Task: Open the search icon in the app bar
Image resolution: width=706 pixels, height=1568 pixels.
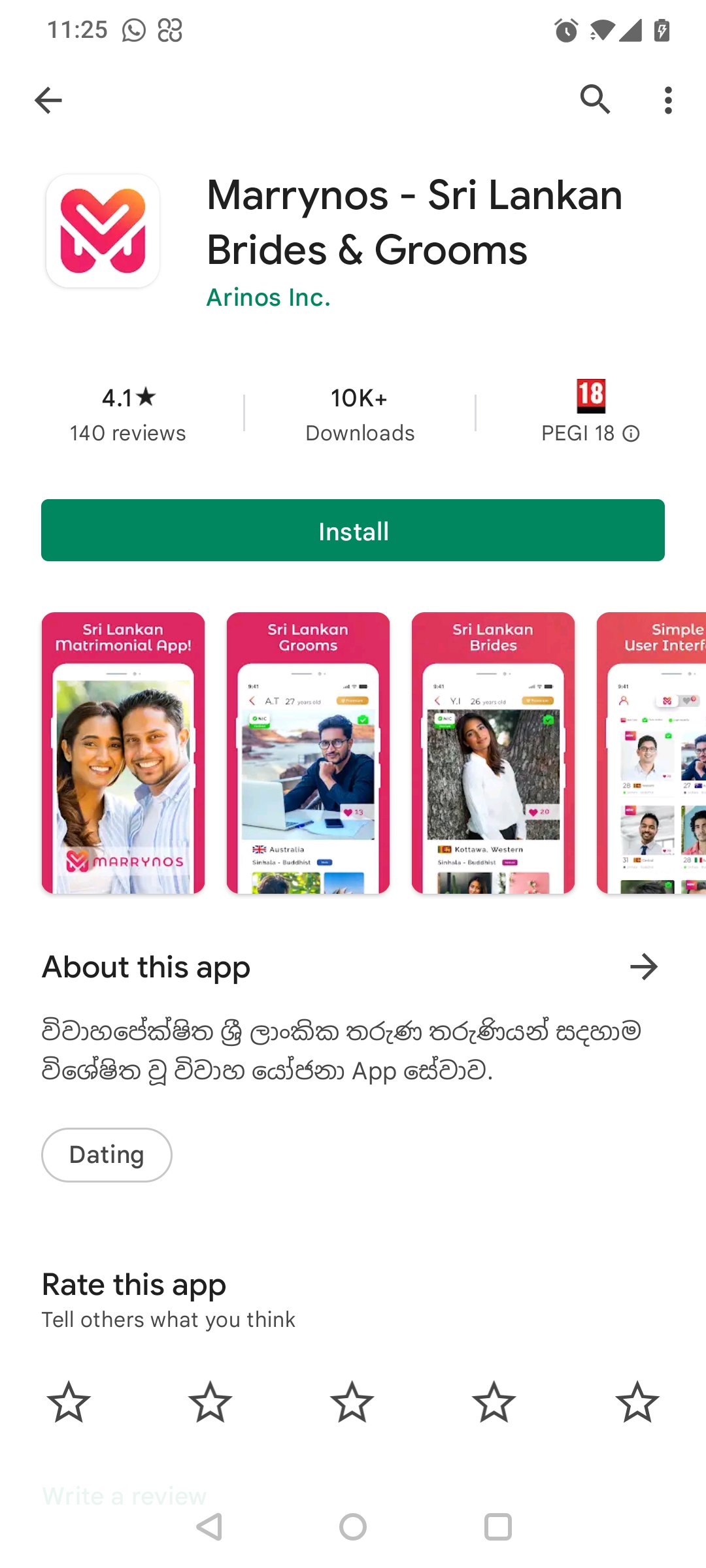Action: coord(595,100)
